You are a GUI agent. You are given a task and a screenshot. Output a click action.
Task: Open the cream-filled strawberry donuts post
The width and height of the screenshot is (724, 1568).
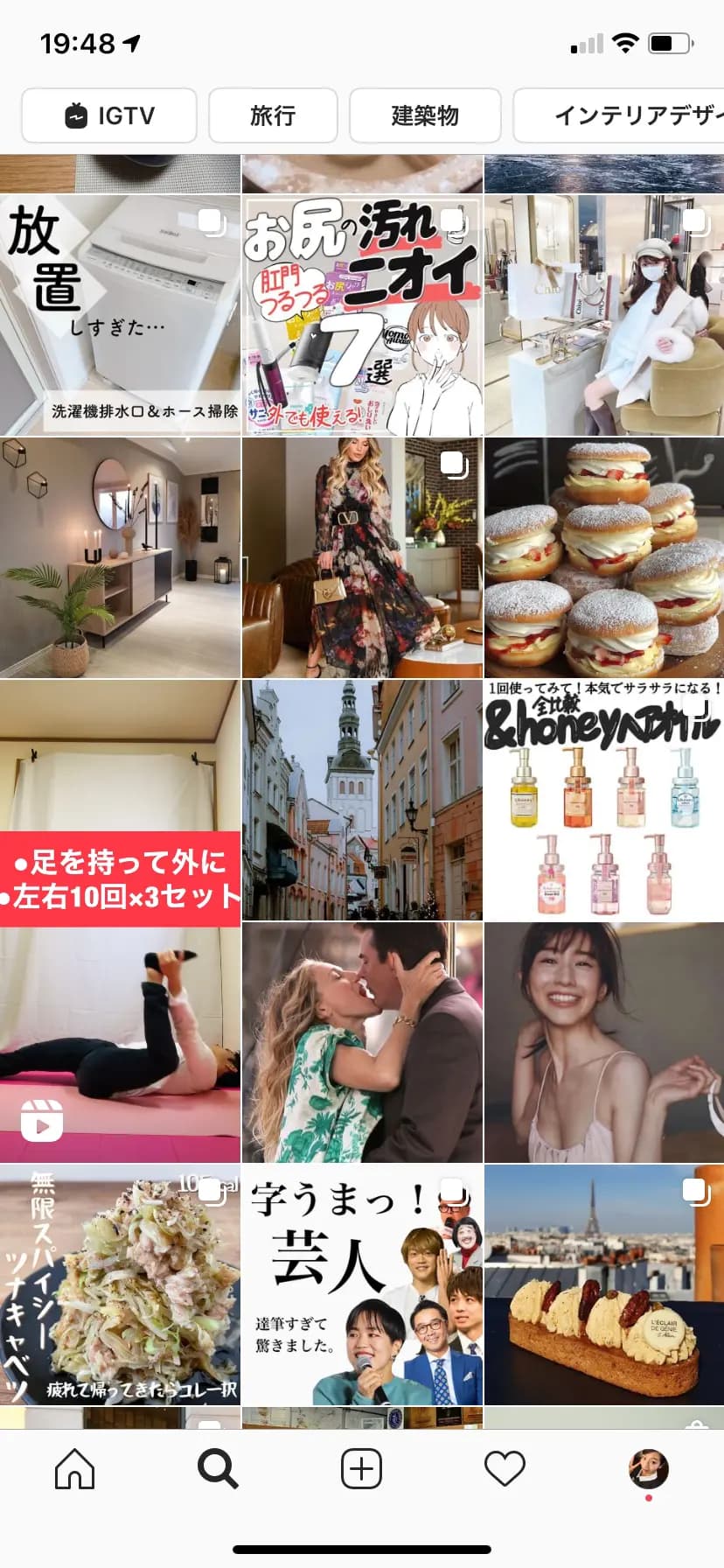click(604, 558)
